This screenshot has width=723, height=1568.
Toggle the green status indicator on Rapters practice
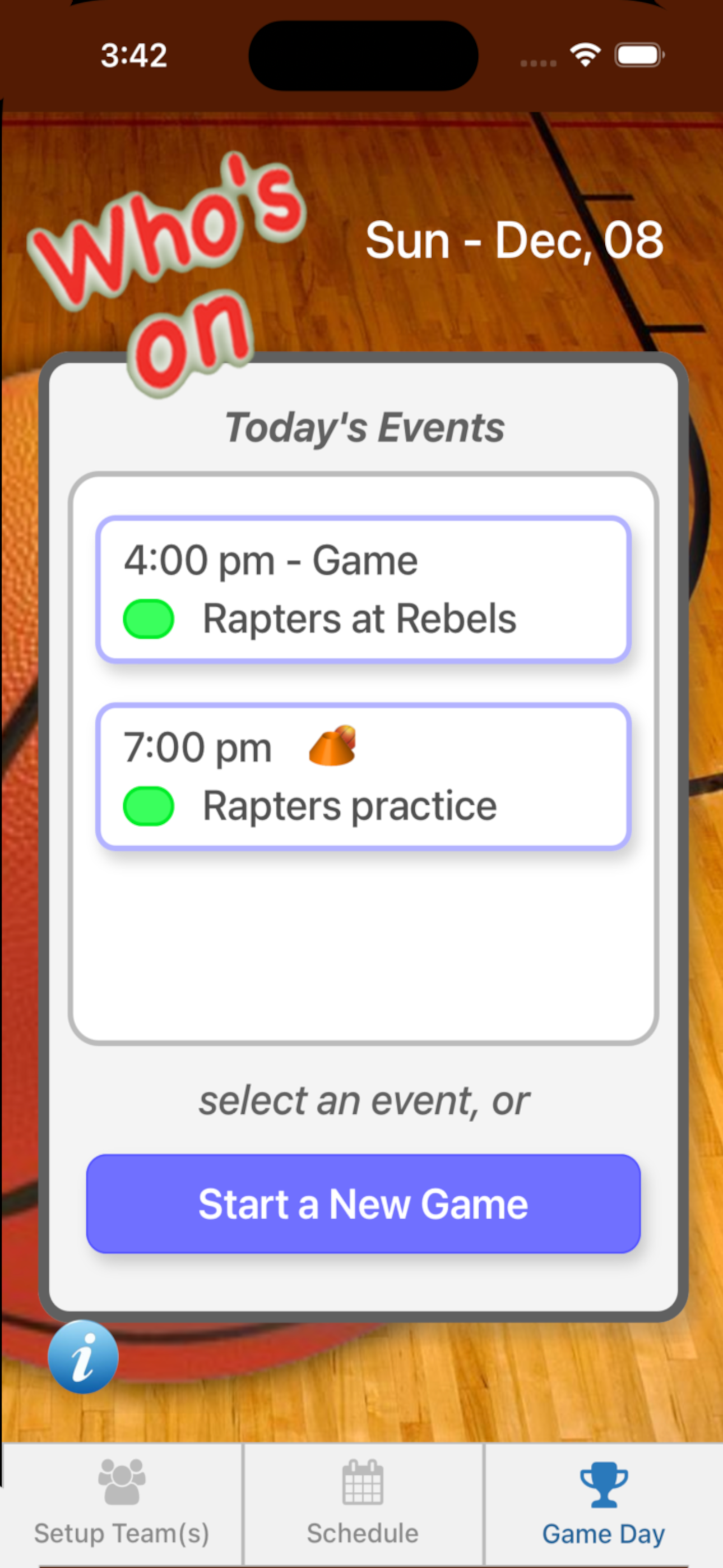tap(148, 805)
